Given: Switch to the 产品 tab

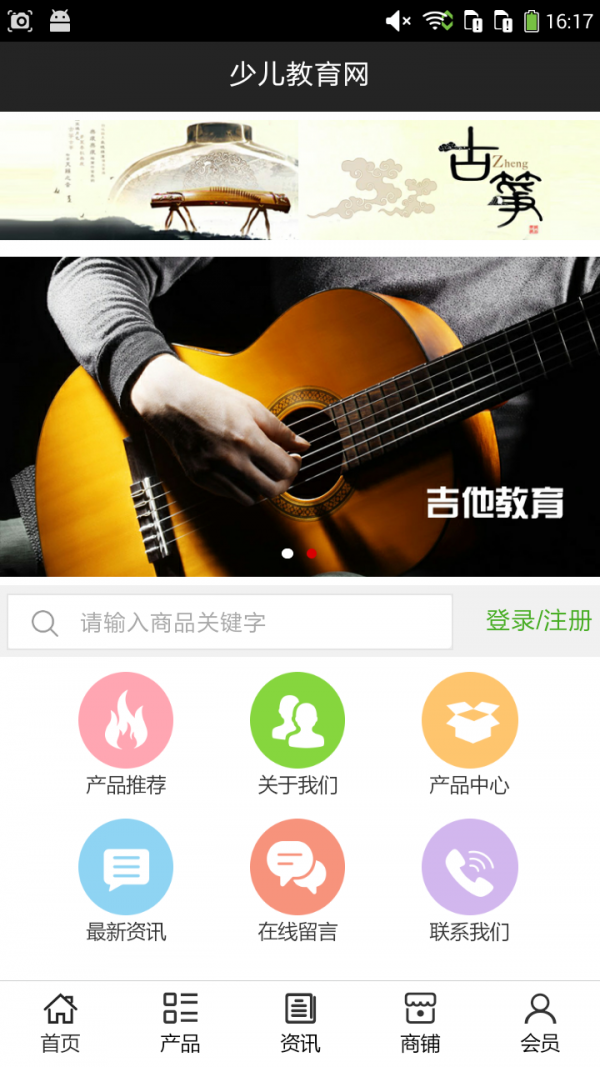Looking at the screenshot, I should point(180,1023).
